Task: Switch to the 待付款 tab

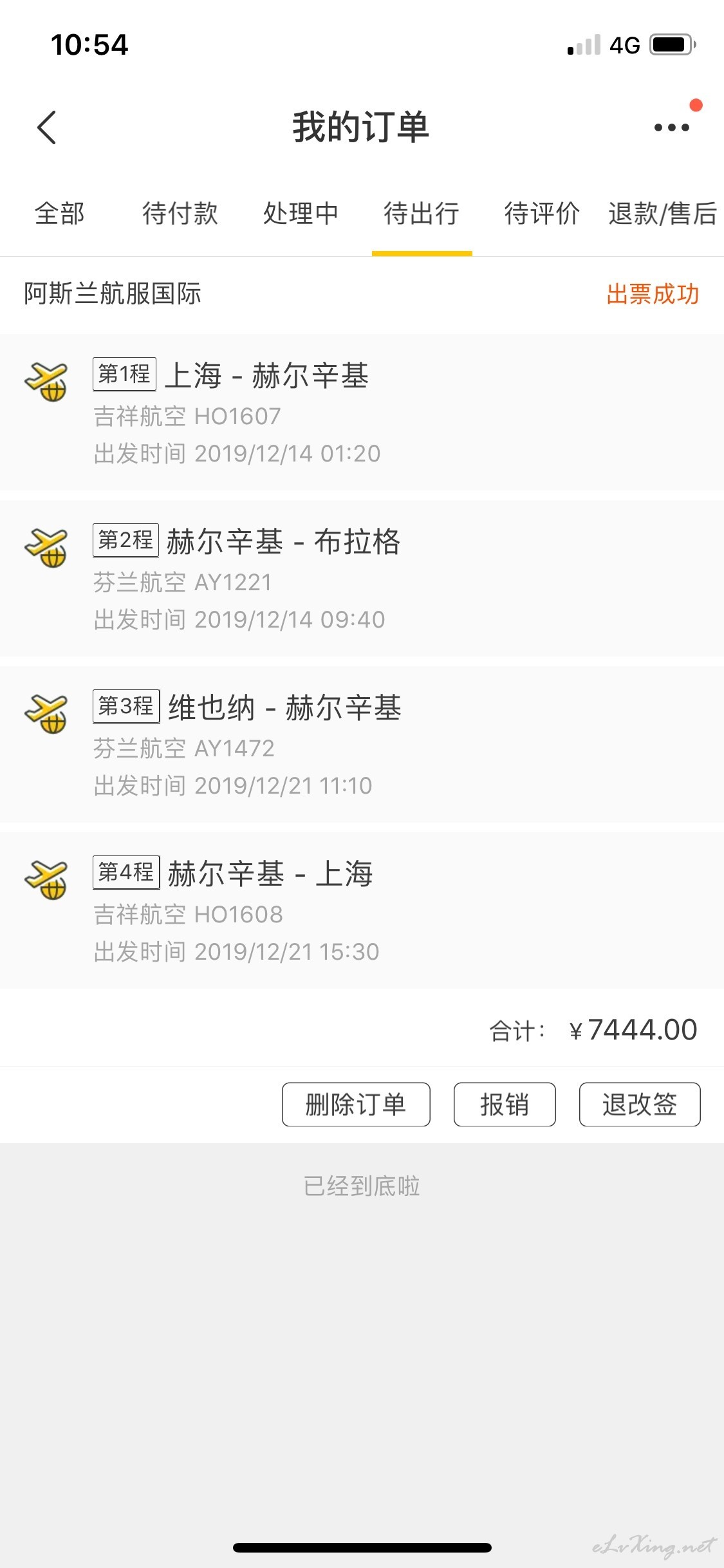Action: click(180, 214)
